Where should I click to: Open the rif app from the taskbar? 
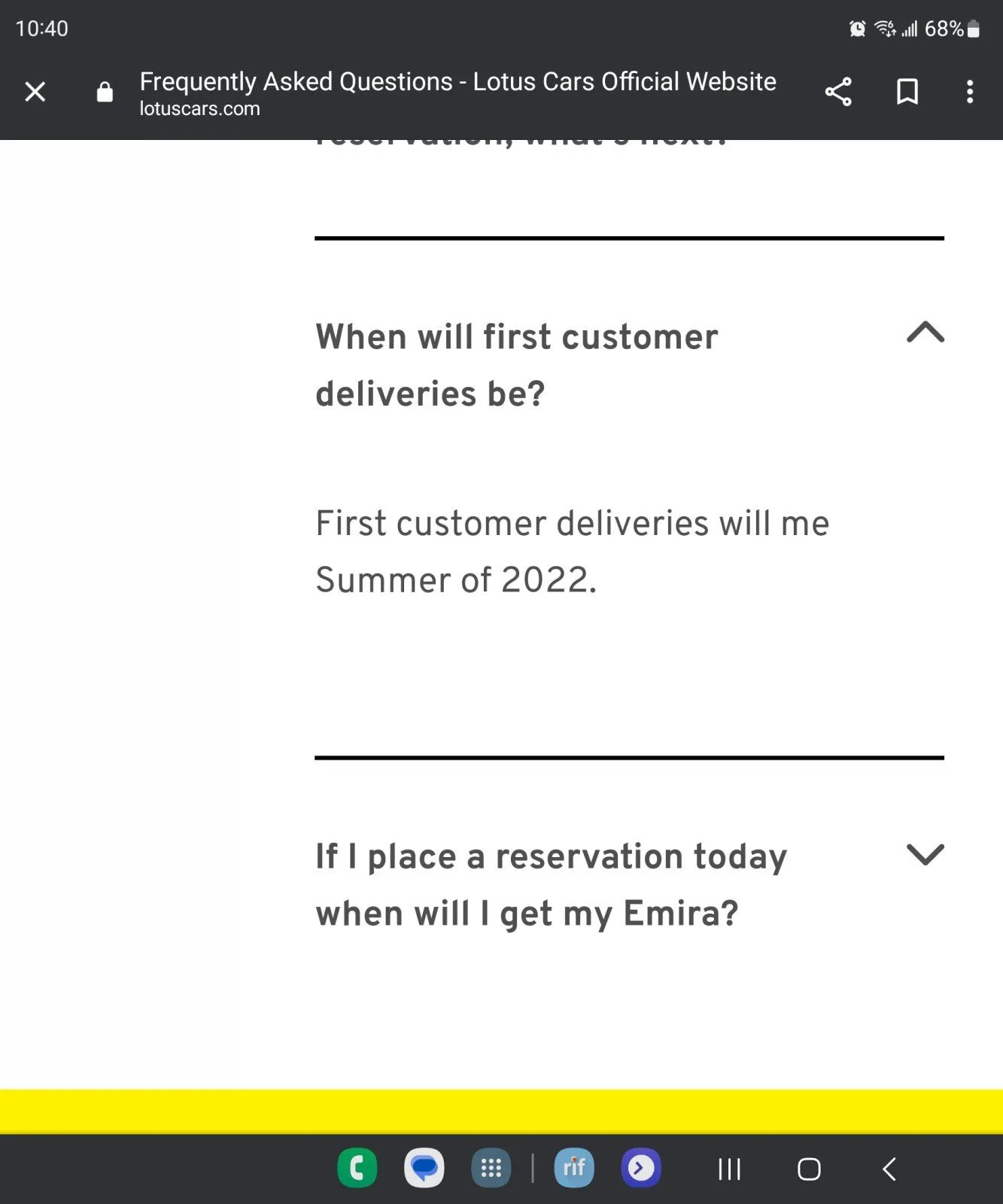pos(574,1168)
